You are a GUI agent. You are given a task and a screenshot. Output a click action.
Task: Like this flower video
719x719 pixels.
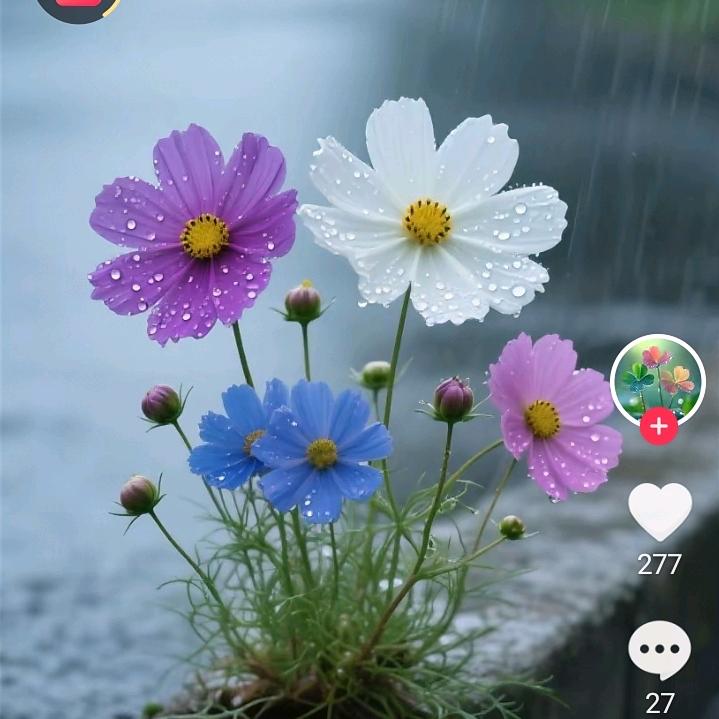tap(659, 511)
